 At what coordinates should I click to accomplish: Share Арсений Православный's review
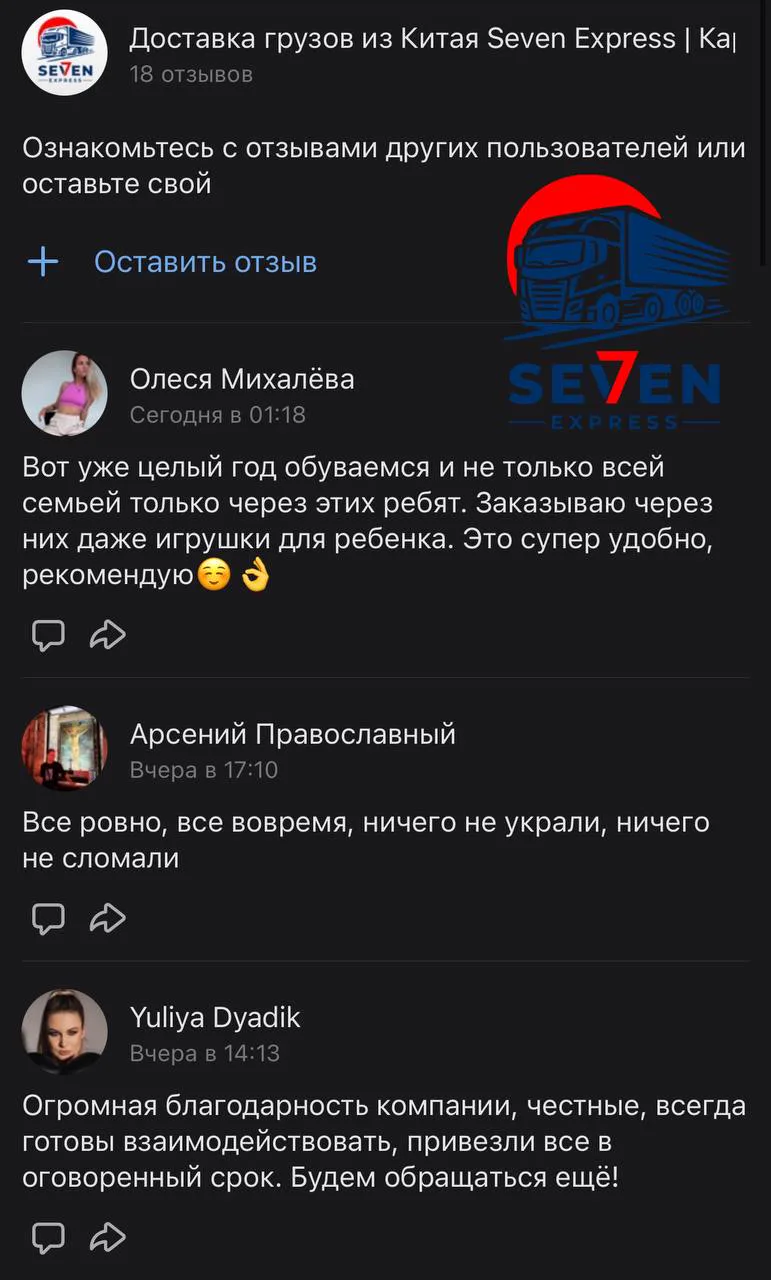tap(107, 917)
